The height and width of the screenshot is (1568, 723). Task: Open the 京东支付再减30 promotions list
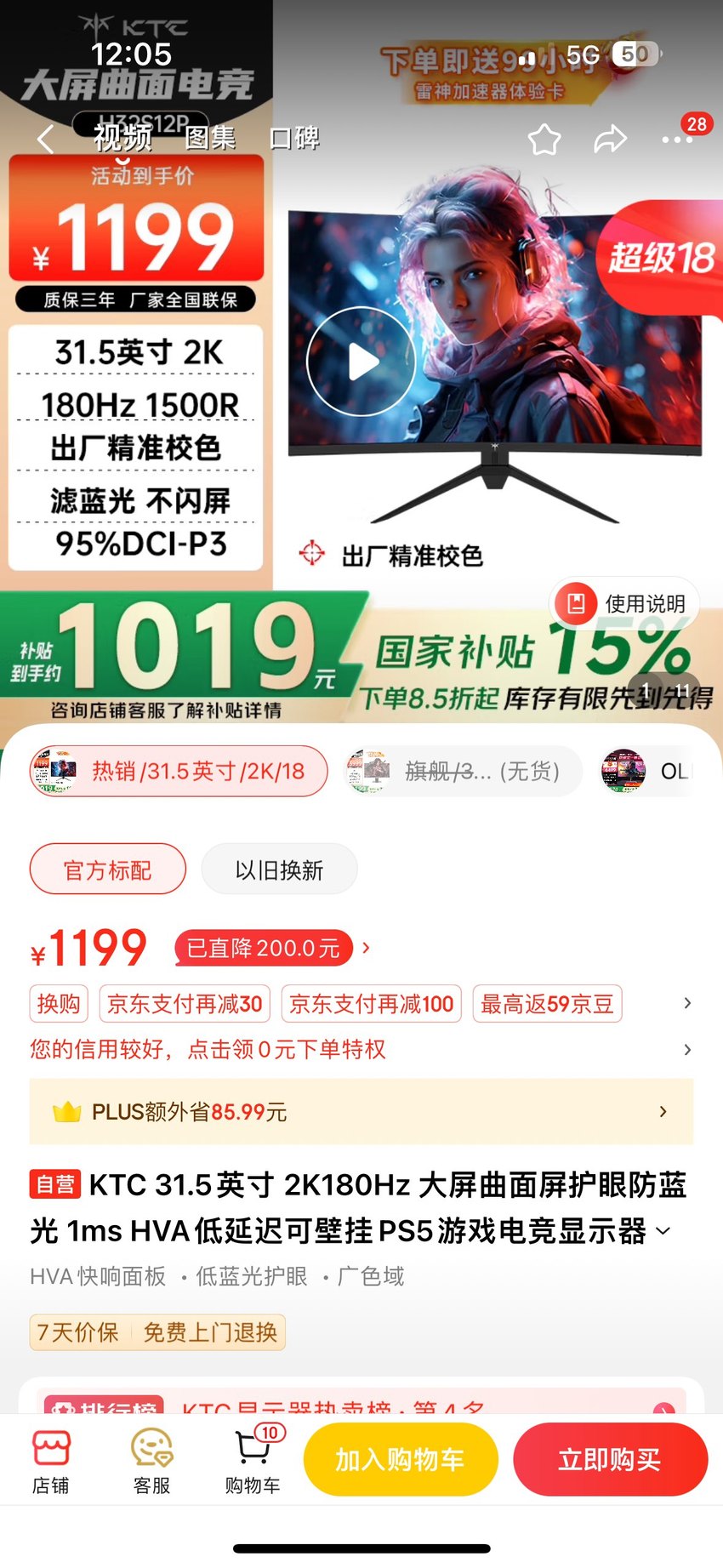185,1004
